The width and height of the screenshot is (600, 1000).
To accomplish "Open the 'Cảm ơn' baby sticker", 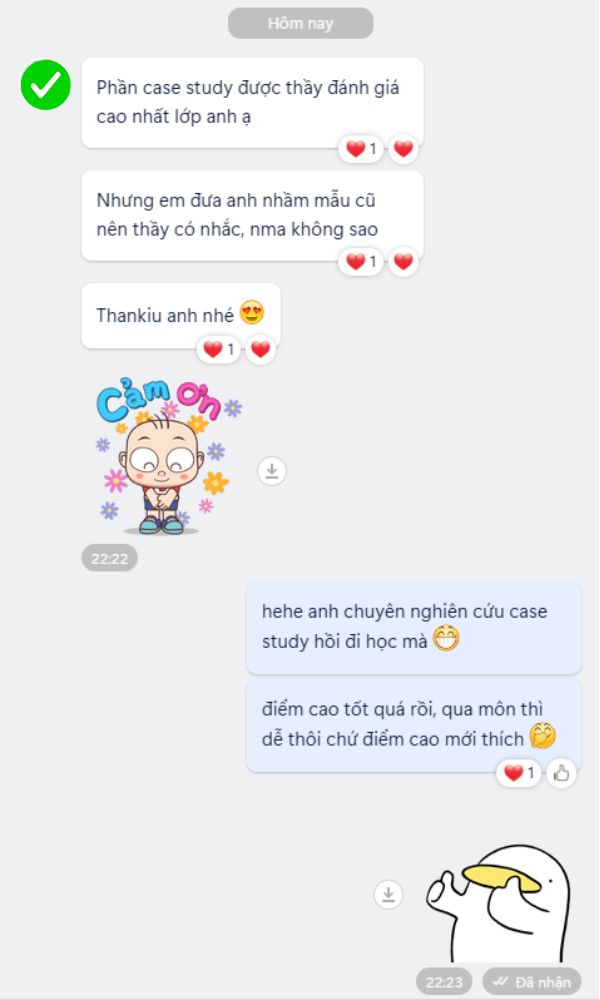I will pos(165,455).
